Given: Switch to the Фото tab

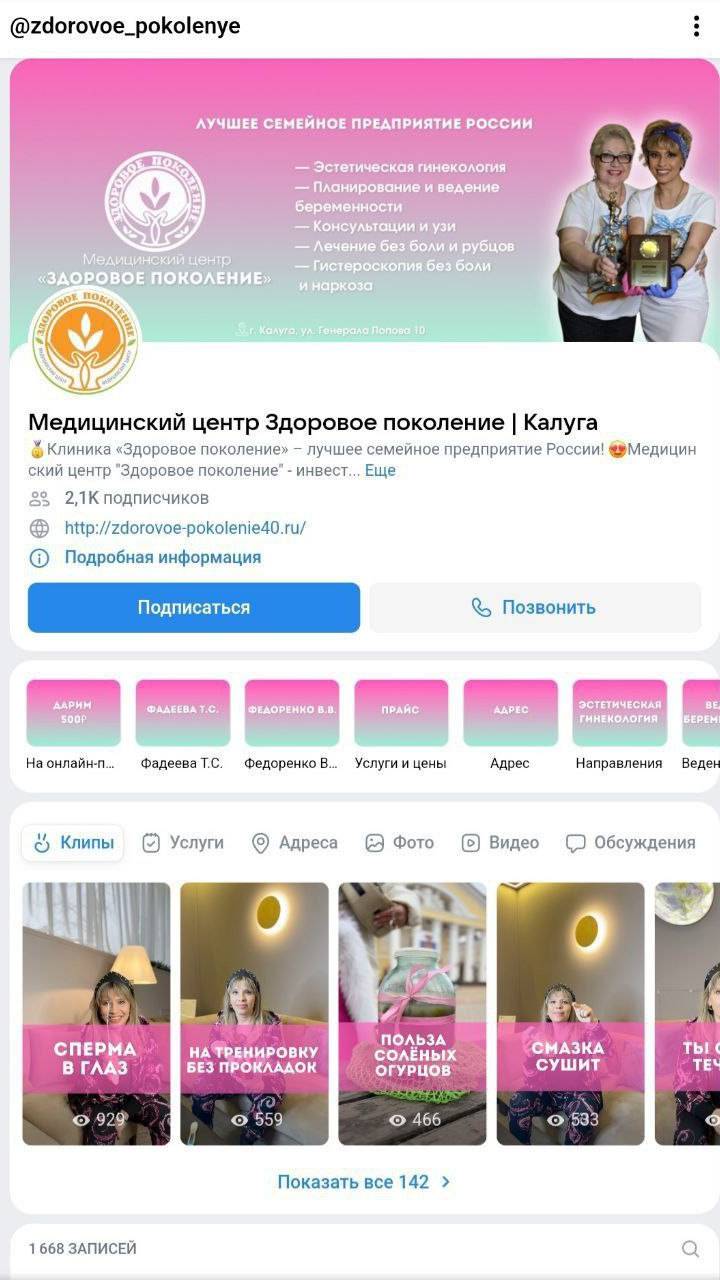Looking at the screenshot, I should (x=400, y=843).
